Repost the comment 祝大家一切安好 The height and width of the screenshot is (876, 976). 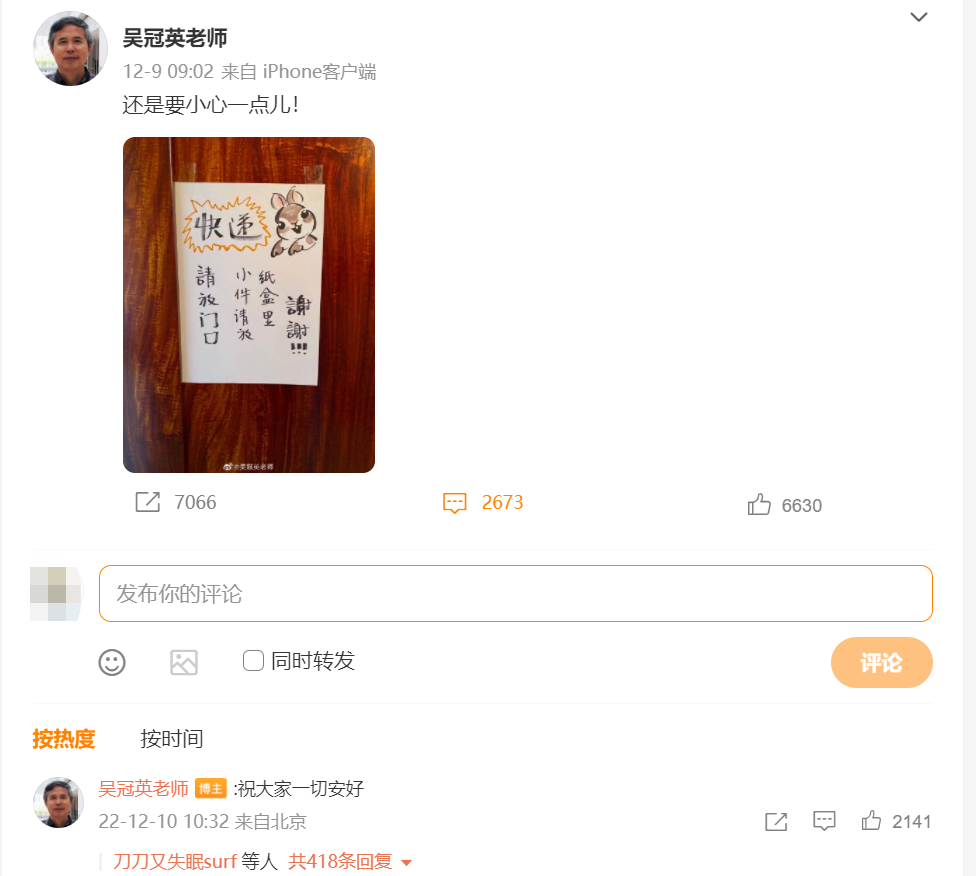pyautogui.click(x=776, y=821)
